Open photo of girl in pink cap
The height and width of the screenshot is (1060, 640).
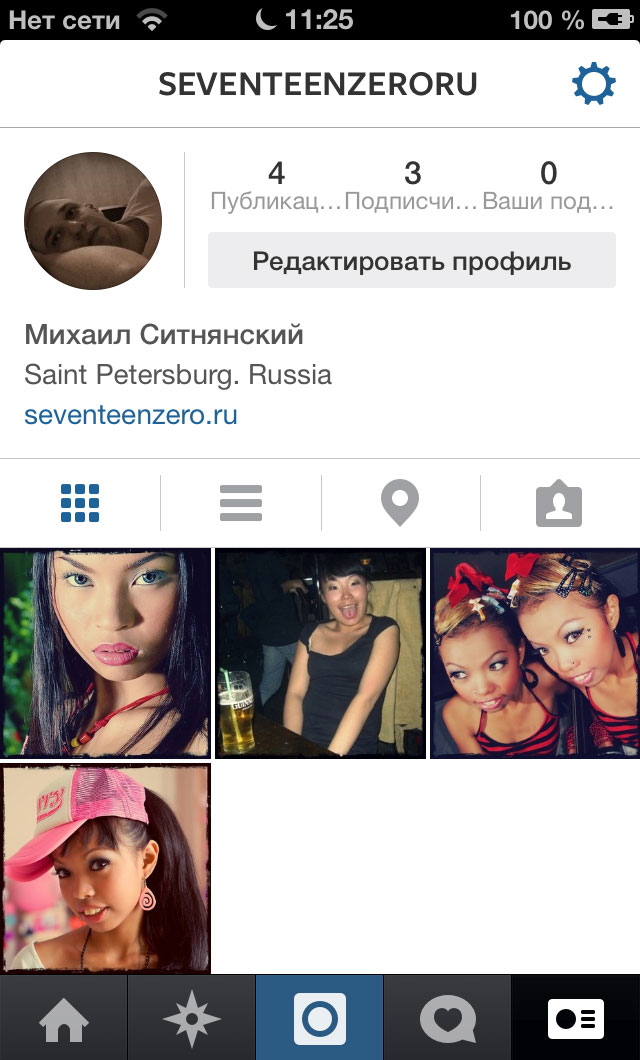coord(106,867)
